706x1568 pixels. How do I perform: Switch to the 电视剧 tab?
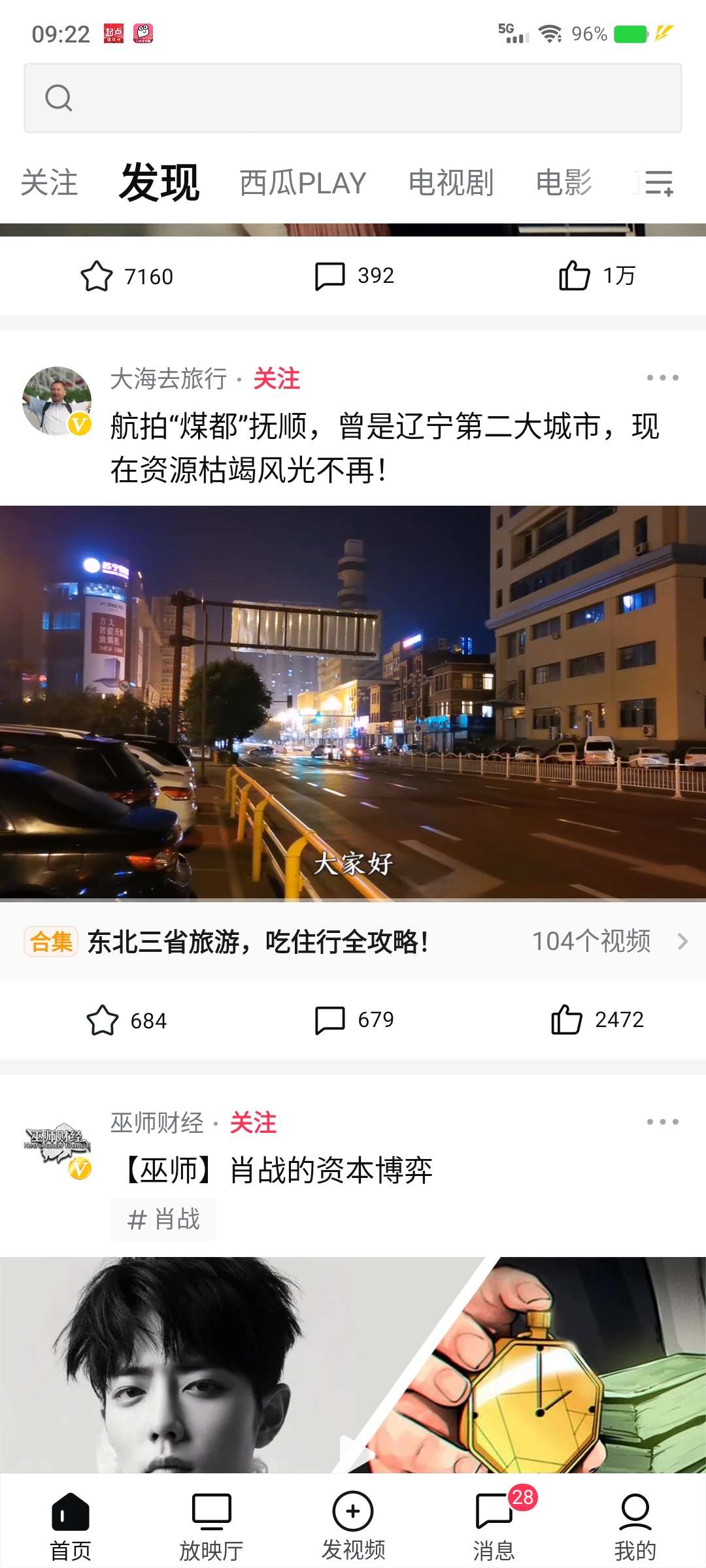coord(450,182)
